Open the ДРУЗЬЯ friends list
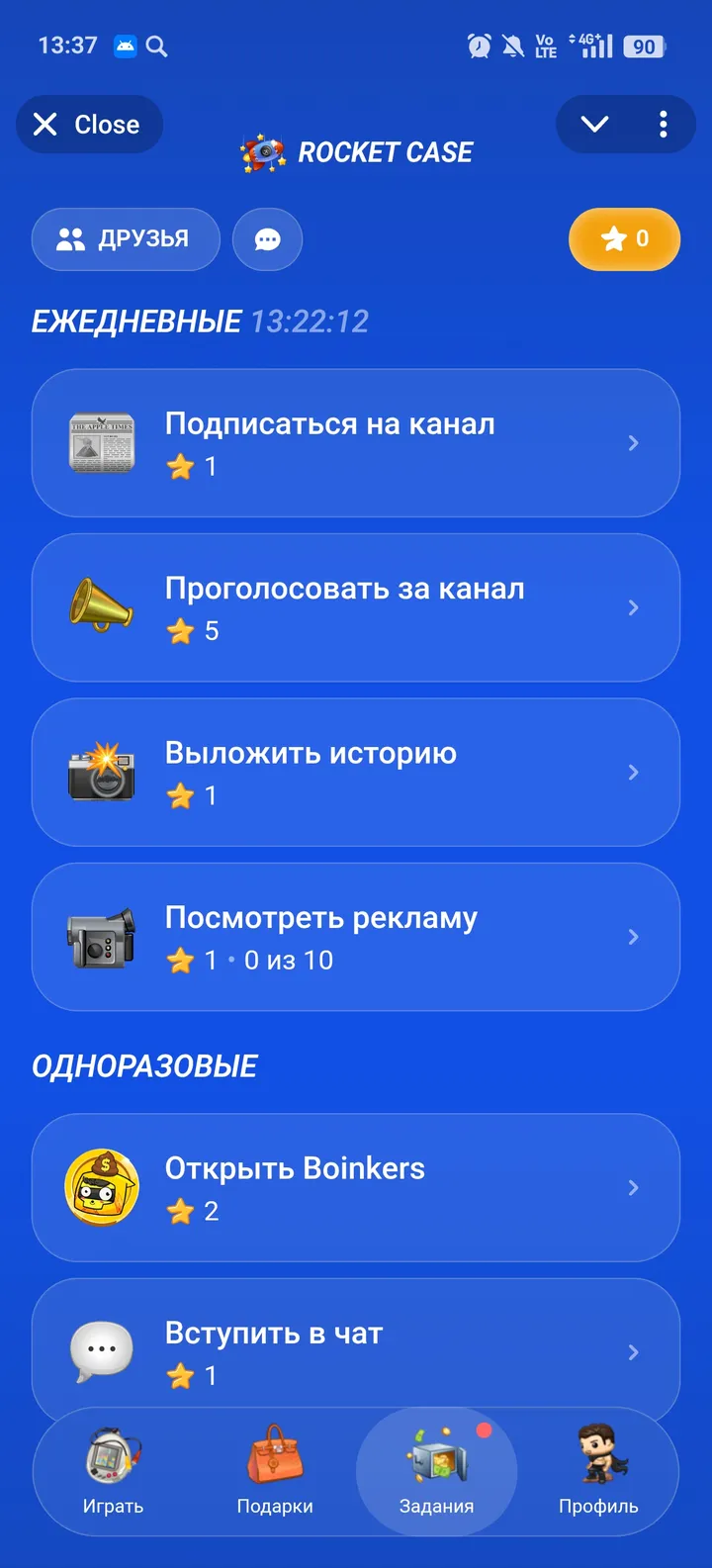Viewport: 712px width, 1568px height. [x=125, y=239]
